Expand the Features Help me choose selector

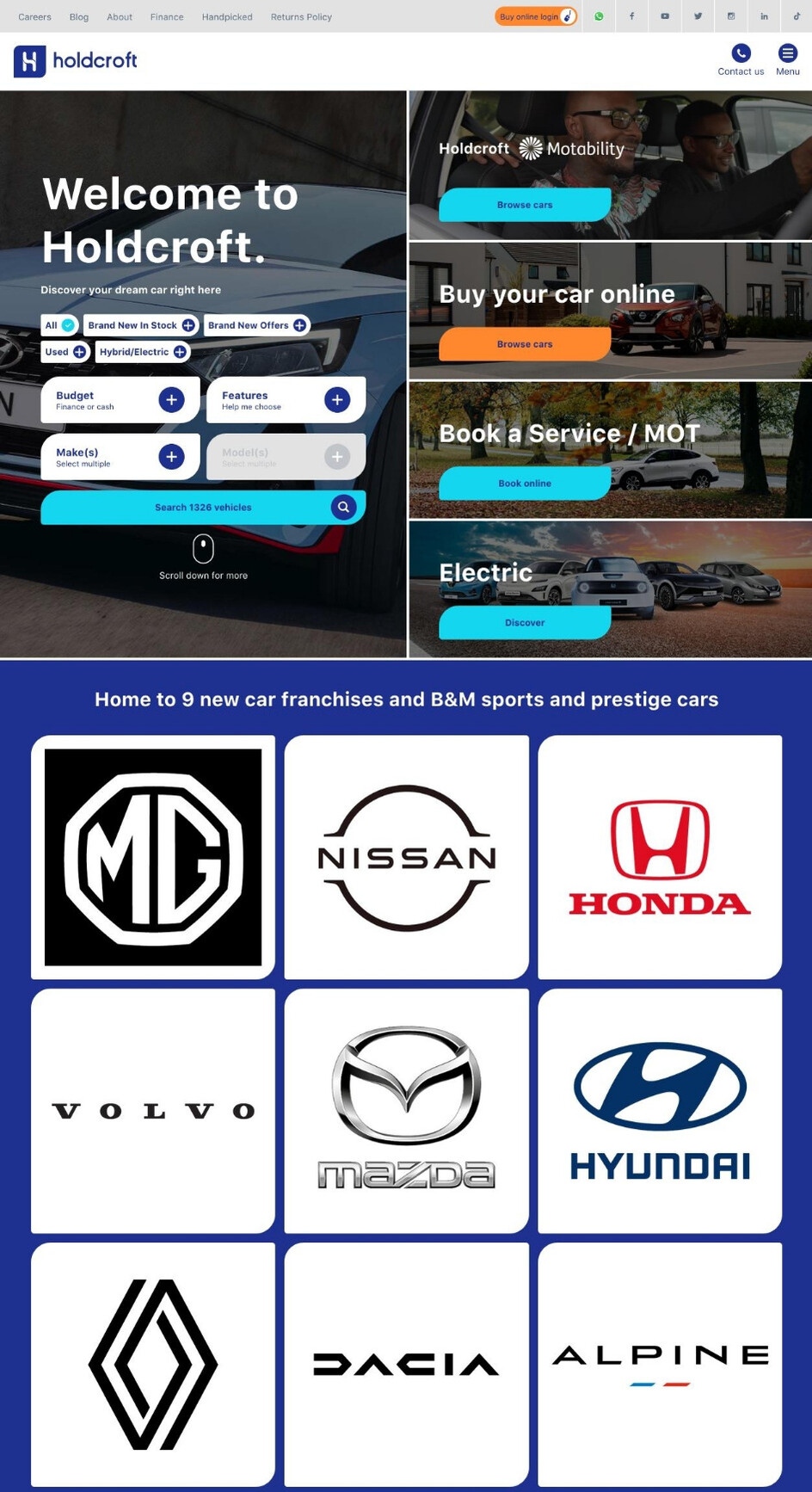(286, 400)
